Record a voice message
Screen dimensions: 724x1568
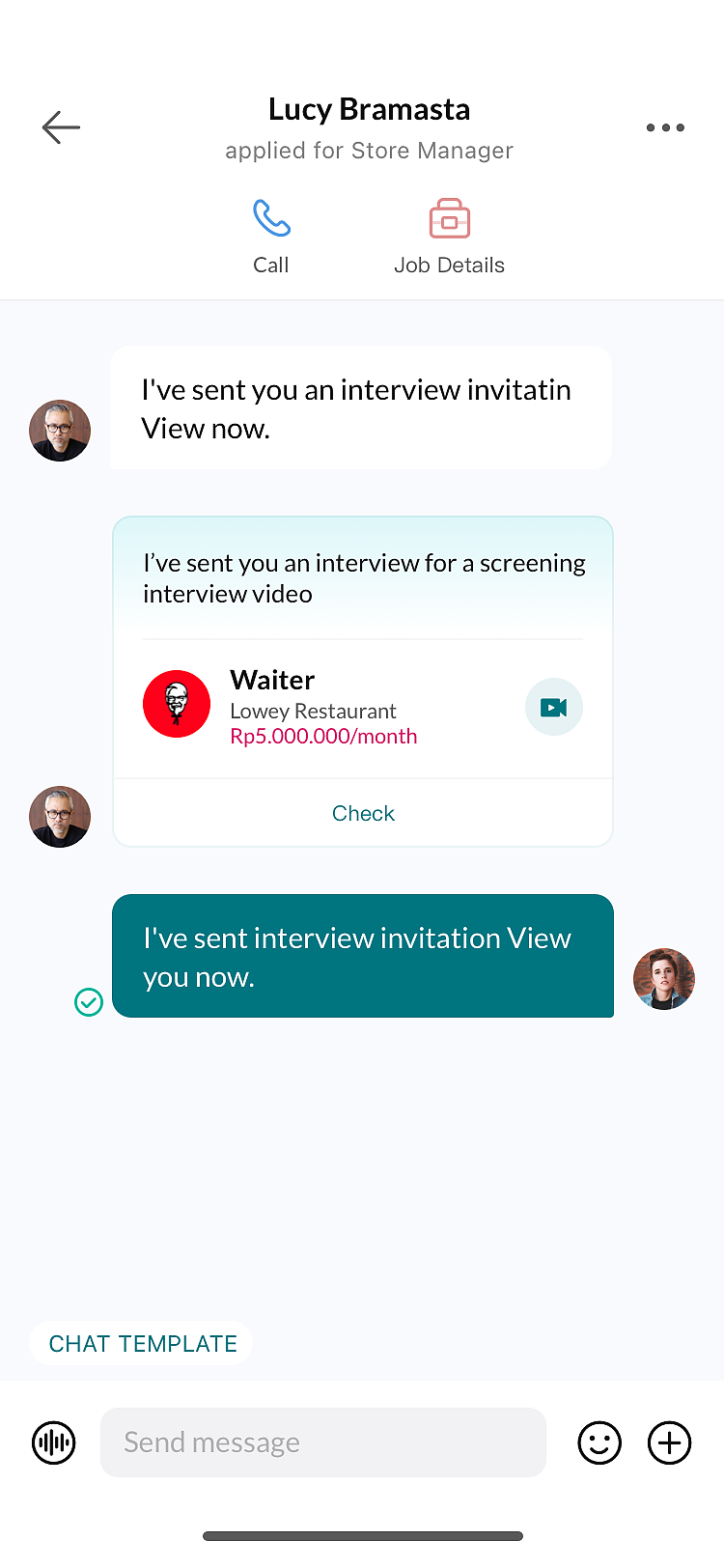point(54,1442)
